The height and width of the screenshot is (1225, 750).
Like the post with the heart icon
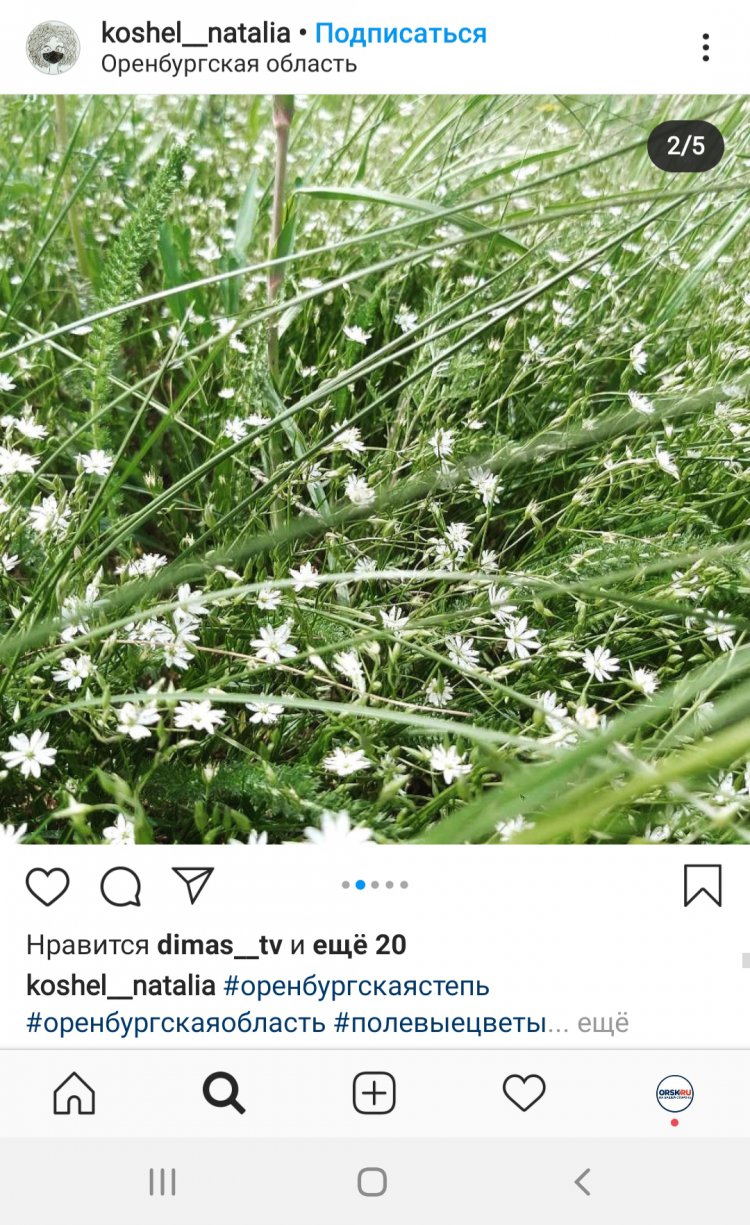click(x=47, y=886)
